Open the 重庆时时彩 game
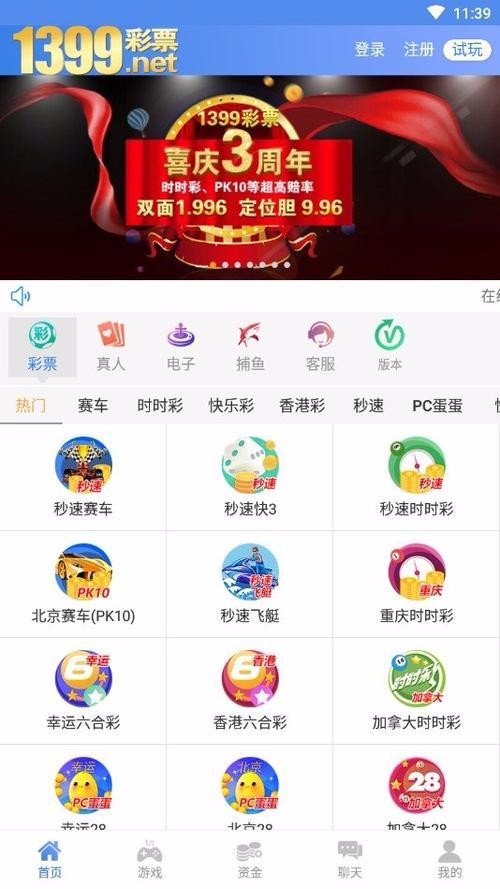This screenshot has width=500, height=889. pyautogui.click(x=417, y=584)
